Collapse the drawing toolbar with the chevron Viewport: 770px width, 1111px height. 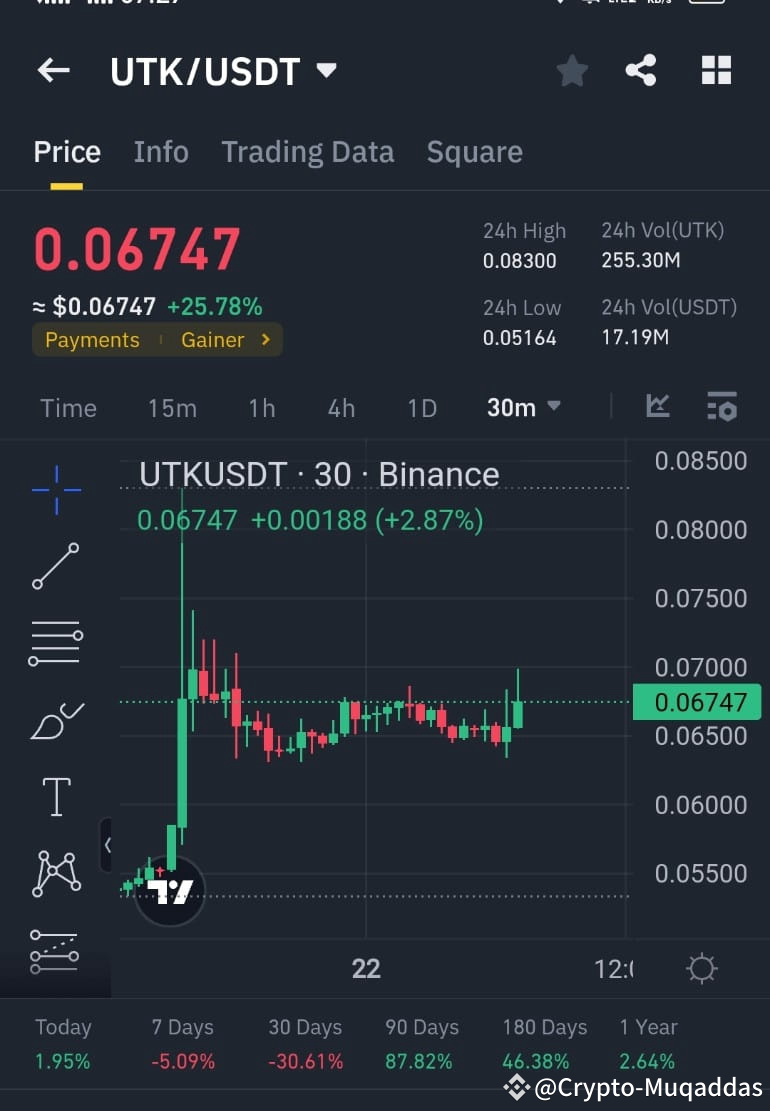pyautogui.click(x=110, y=845)
